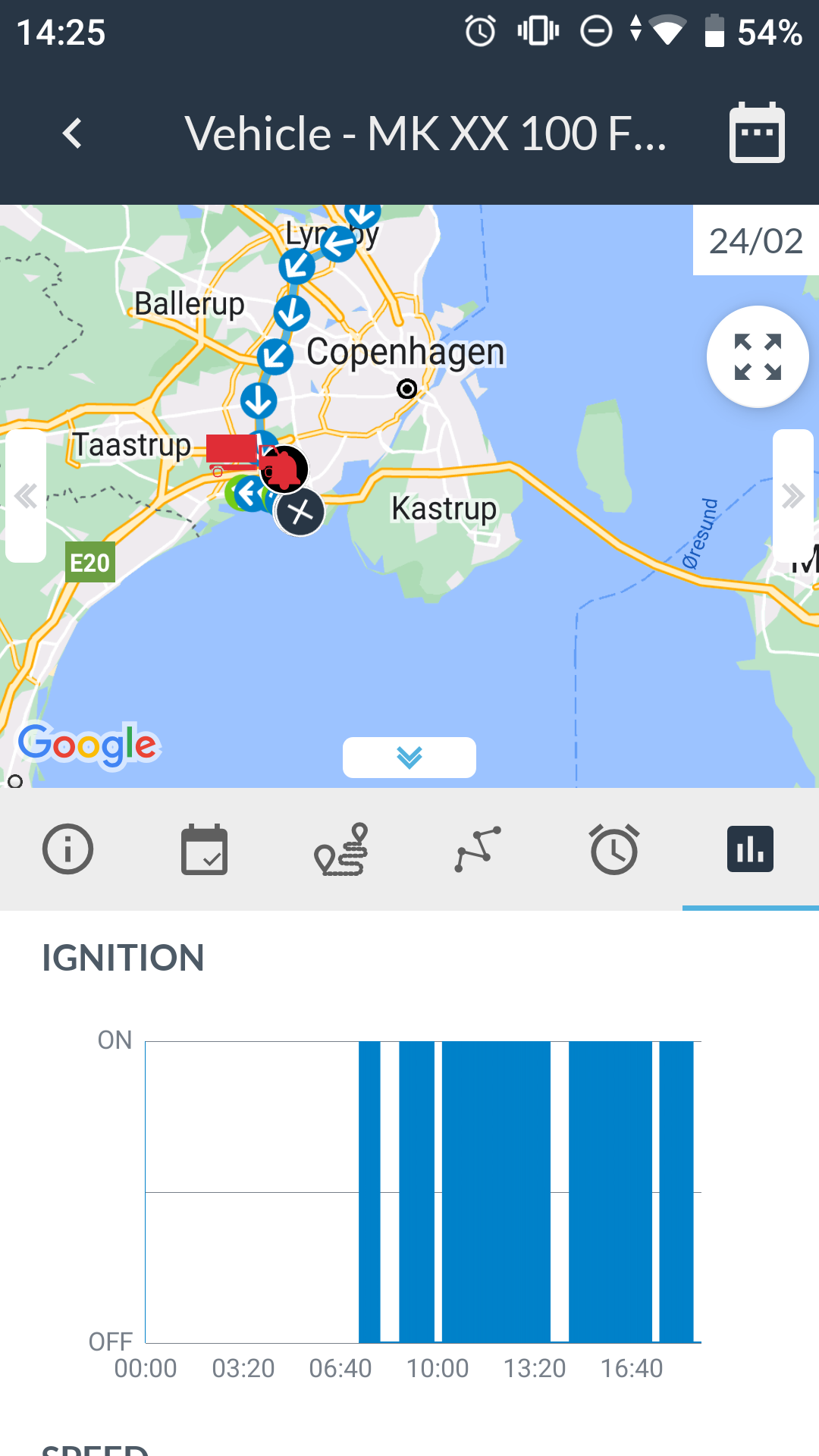The image size is (819, 1456).
Task: Expand the map to fullscreen
Action: [x=758, y=356]
